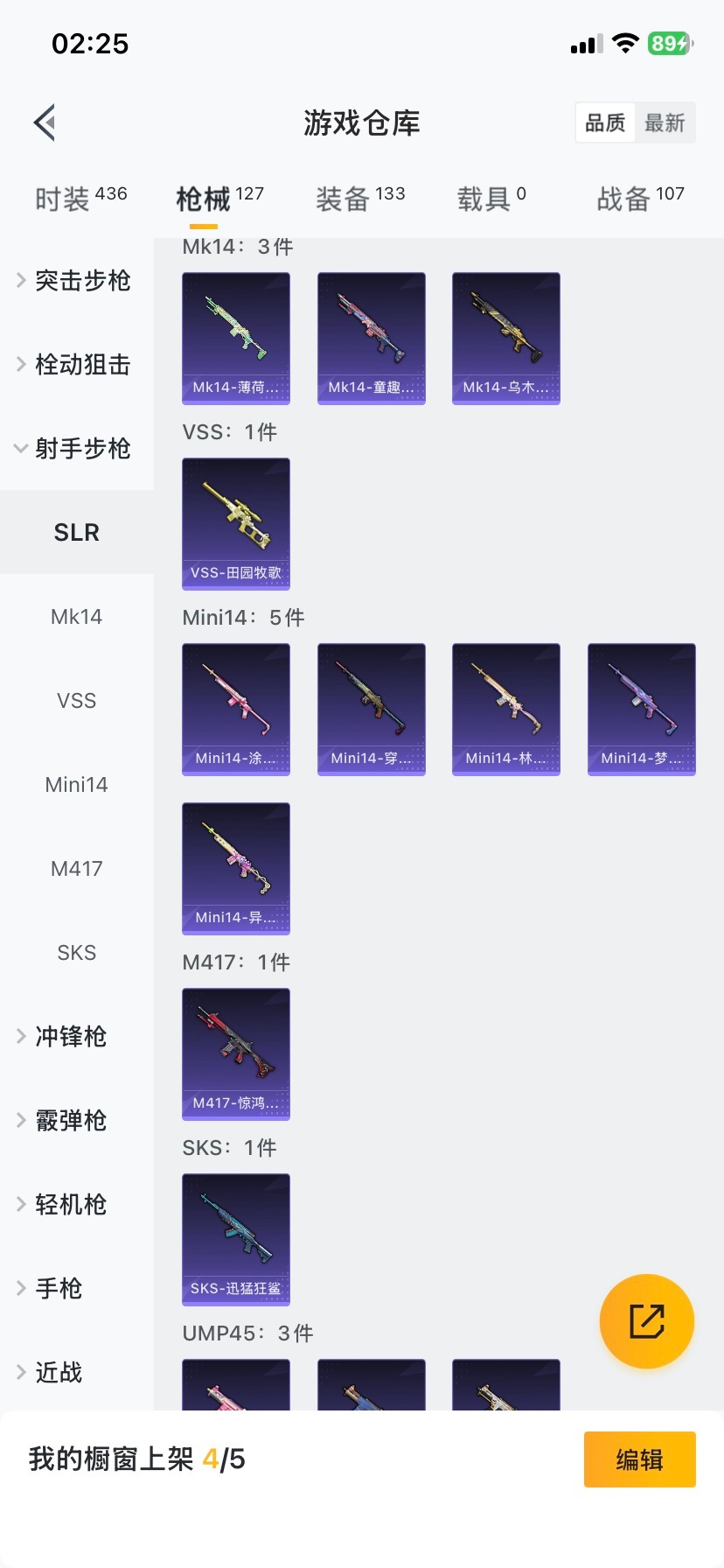This screenshot has width=724, height=1568.
Task: Tap the 编辑 button at the bottom
Action: pyautogui.click(x=639, y=1459)
